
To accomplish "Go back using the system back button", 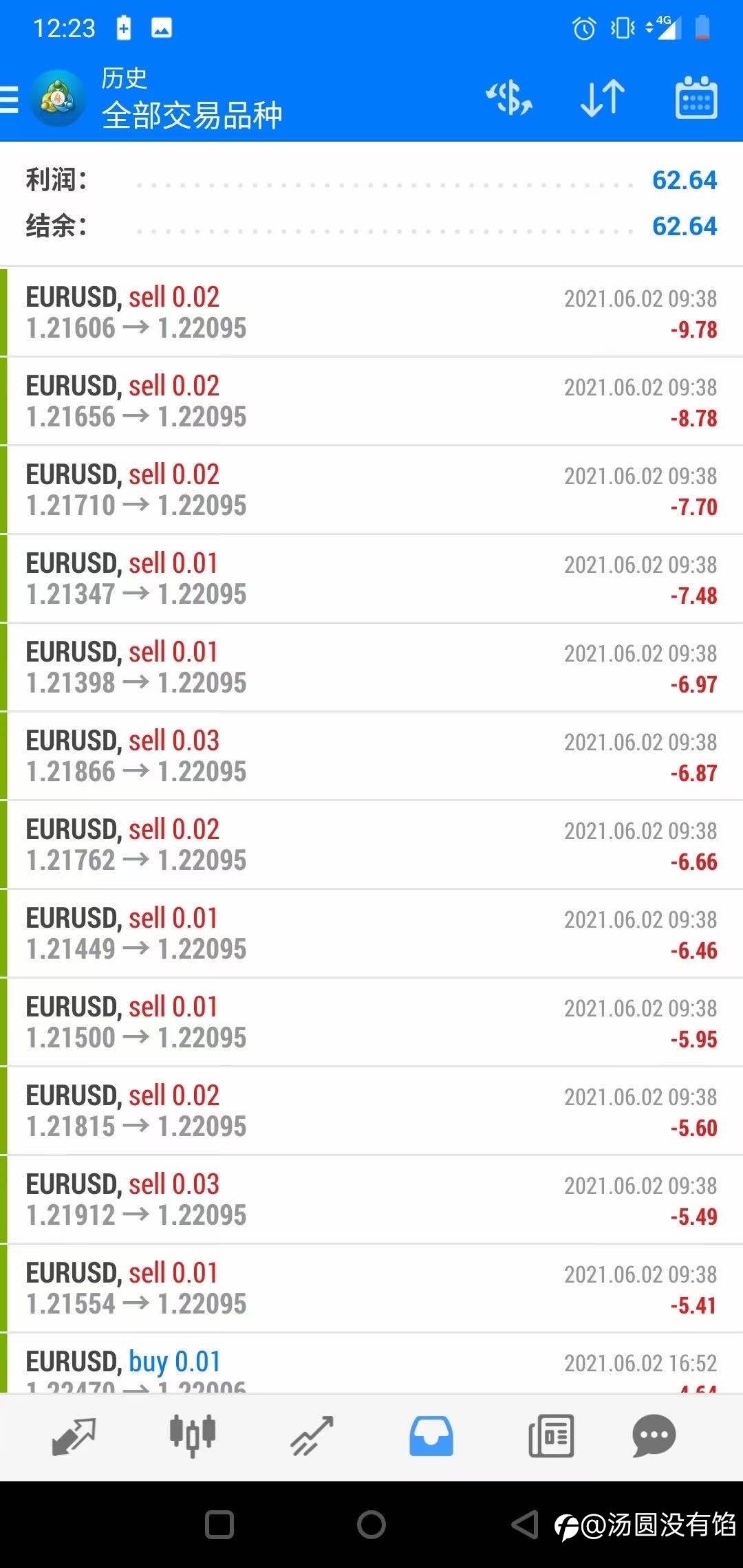I will click(x=524, y=1525).
